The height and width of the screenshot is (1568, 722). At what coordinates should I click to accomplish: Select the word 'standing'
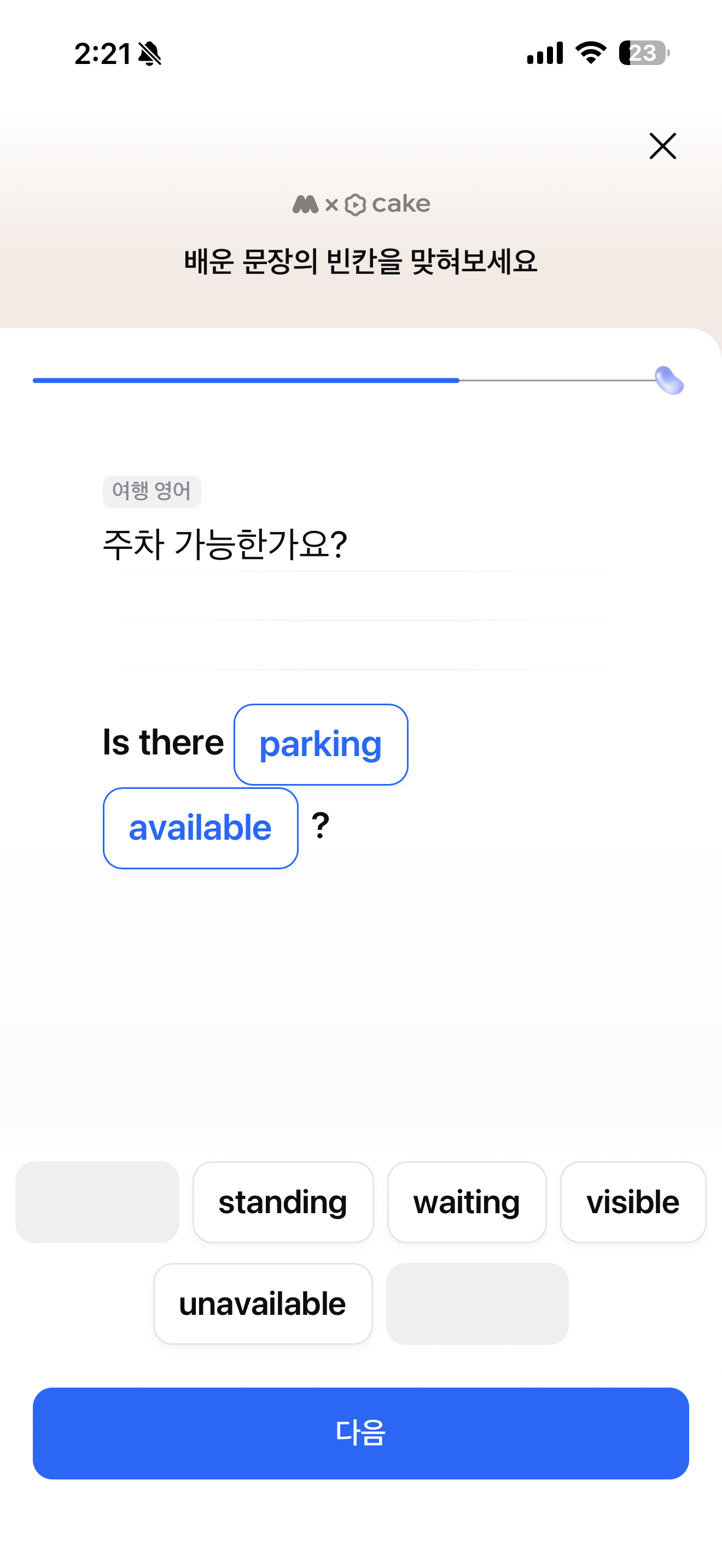click(x=283, y=1202)
